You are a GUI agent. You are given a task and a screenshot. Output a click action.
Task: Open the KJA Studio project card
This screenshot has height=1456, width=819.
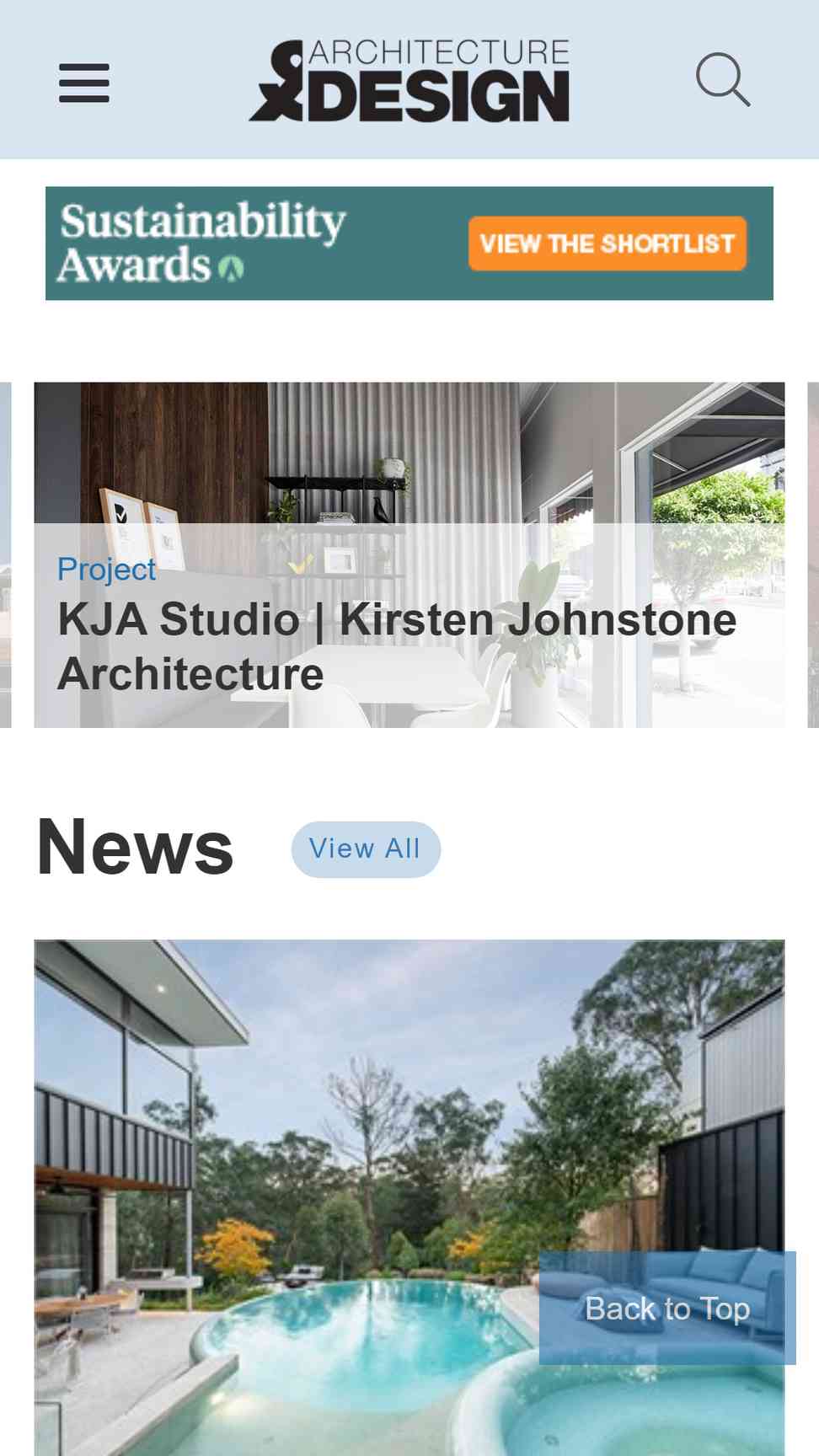coord(409,554)
